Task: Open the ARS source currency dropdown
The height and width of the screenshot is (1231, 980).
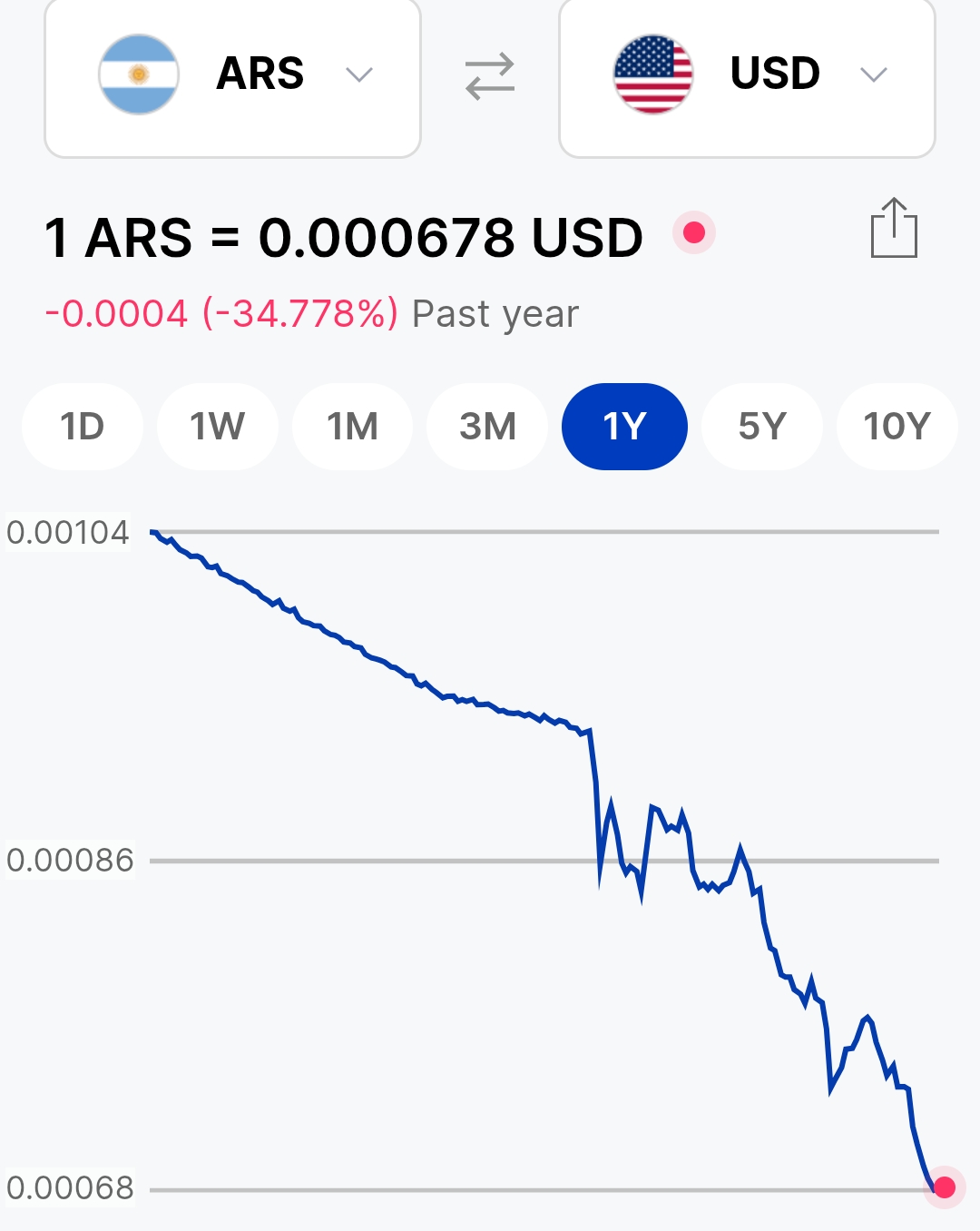Action: pyautogui.click(x=232, y=76)
